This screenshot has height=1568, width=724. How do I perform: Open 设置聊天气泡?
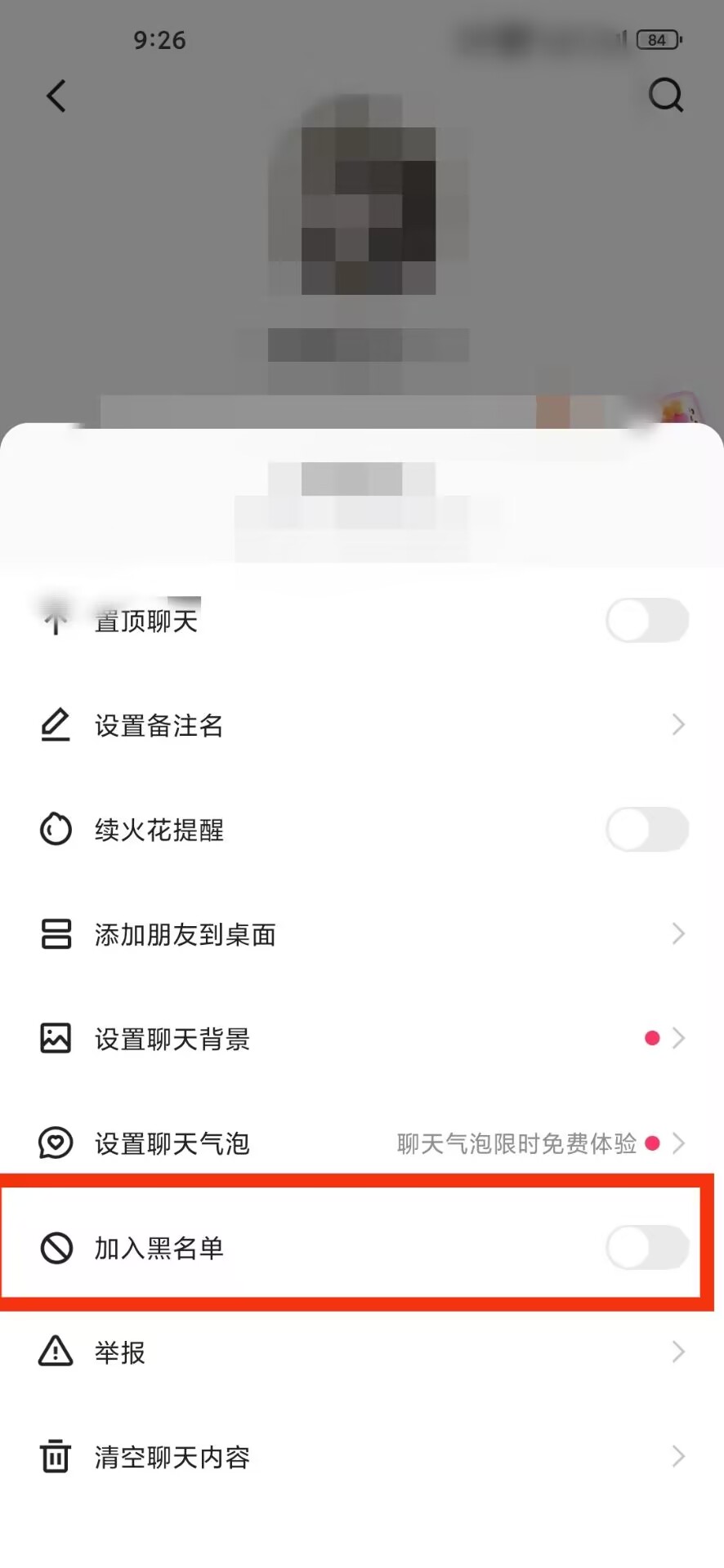click(362, 1143)
